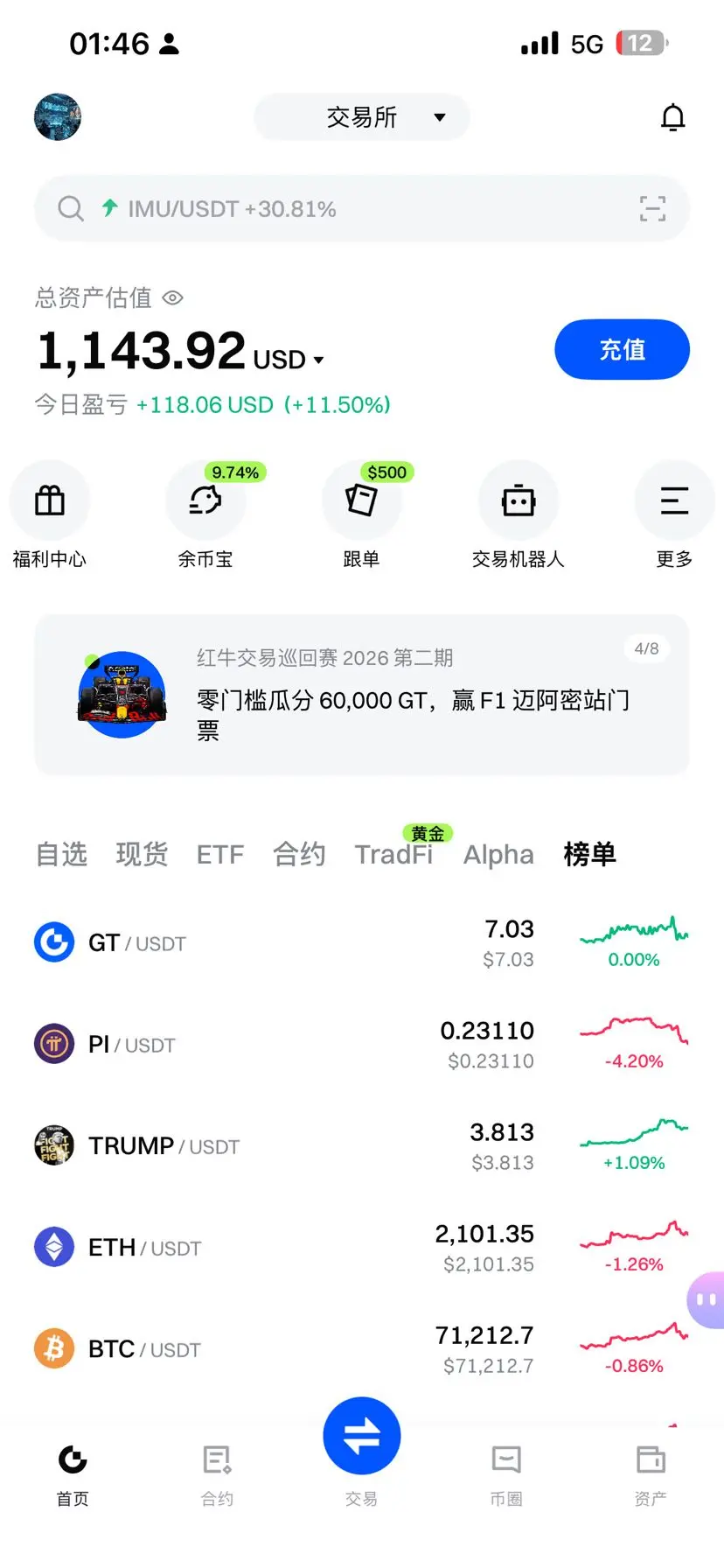Image resolution: width=724 pixels, height=1568 pixels.
Task: Hide total asset value with eye icon
Action: [x=173, y=298]
